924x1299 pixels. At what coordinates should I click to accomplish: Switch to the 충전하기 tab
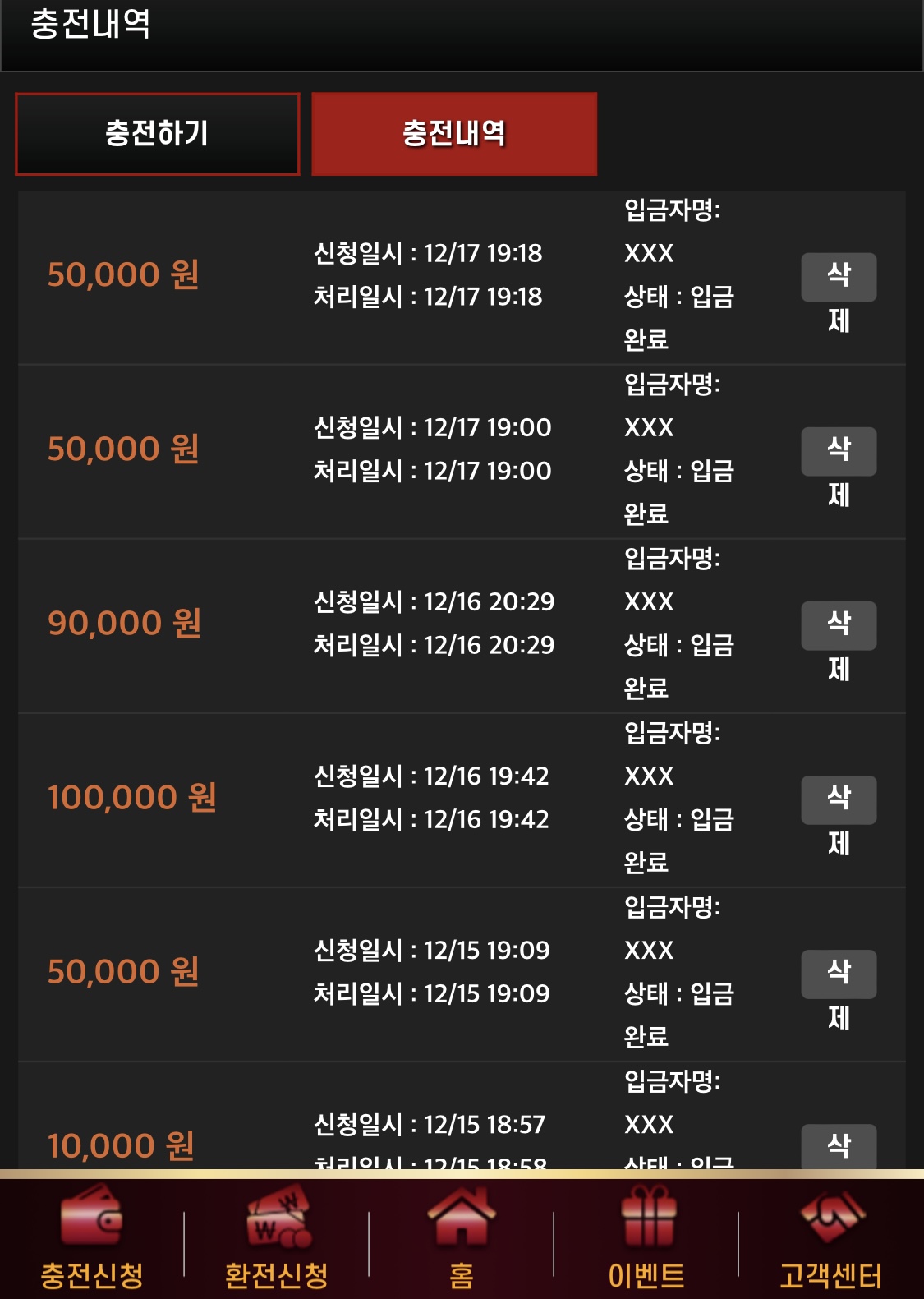(x=157, y=134)
